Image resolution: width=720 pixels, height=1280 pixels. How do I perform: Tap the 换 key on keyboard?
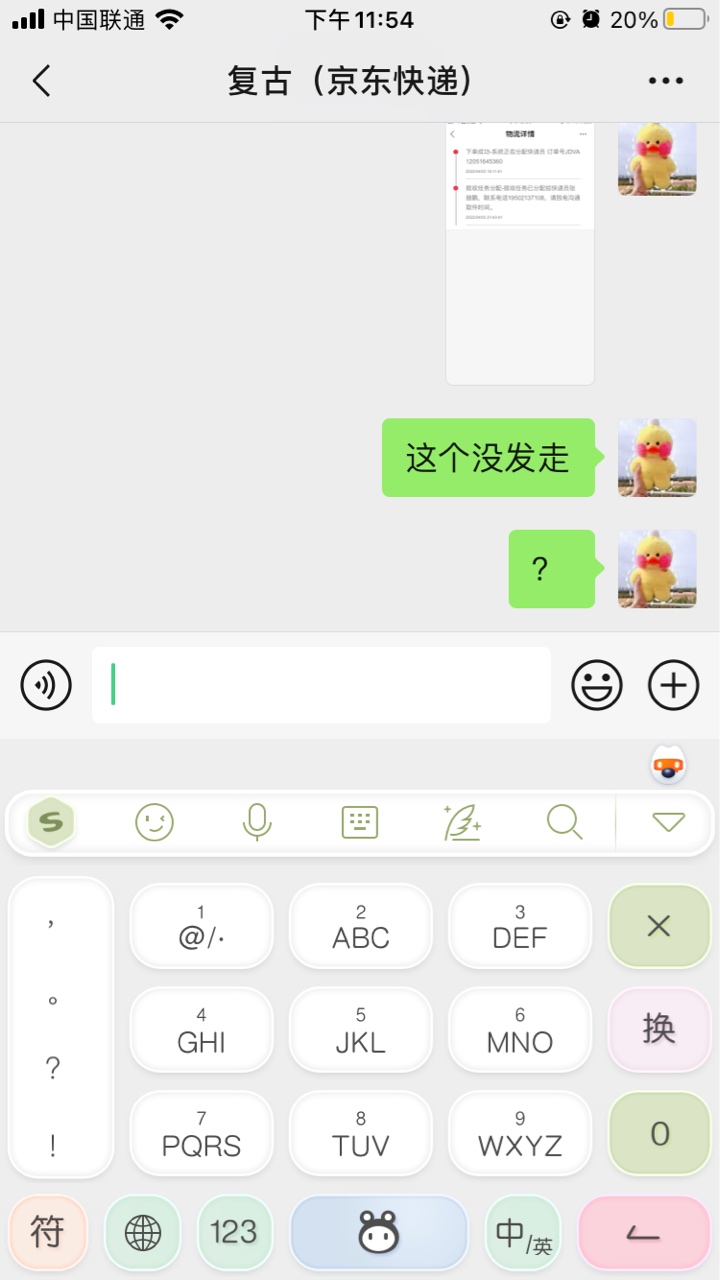tap(659, 1029)
